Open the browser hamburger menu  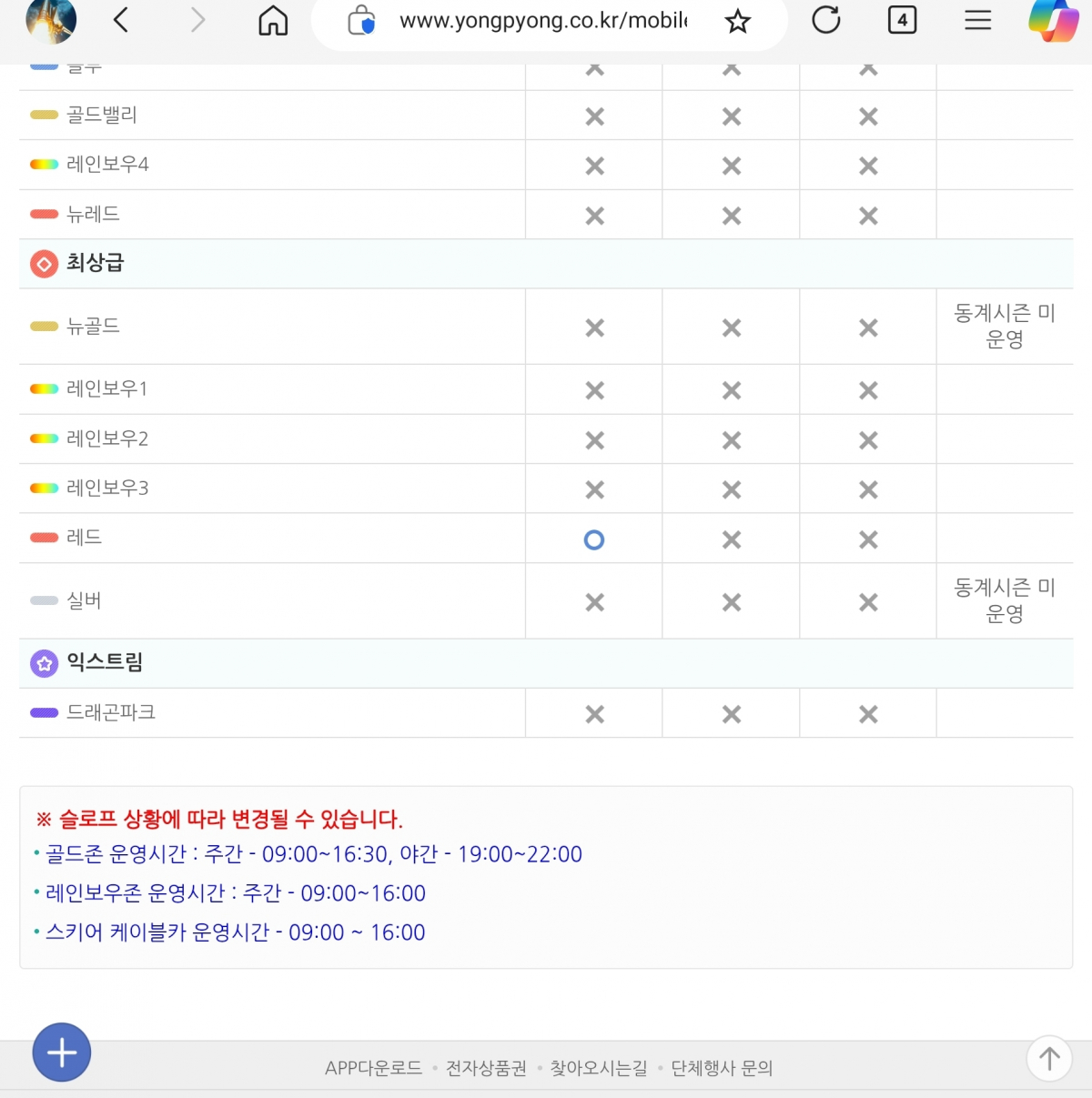[977, 20]
